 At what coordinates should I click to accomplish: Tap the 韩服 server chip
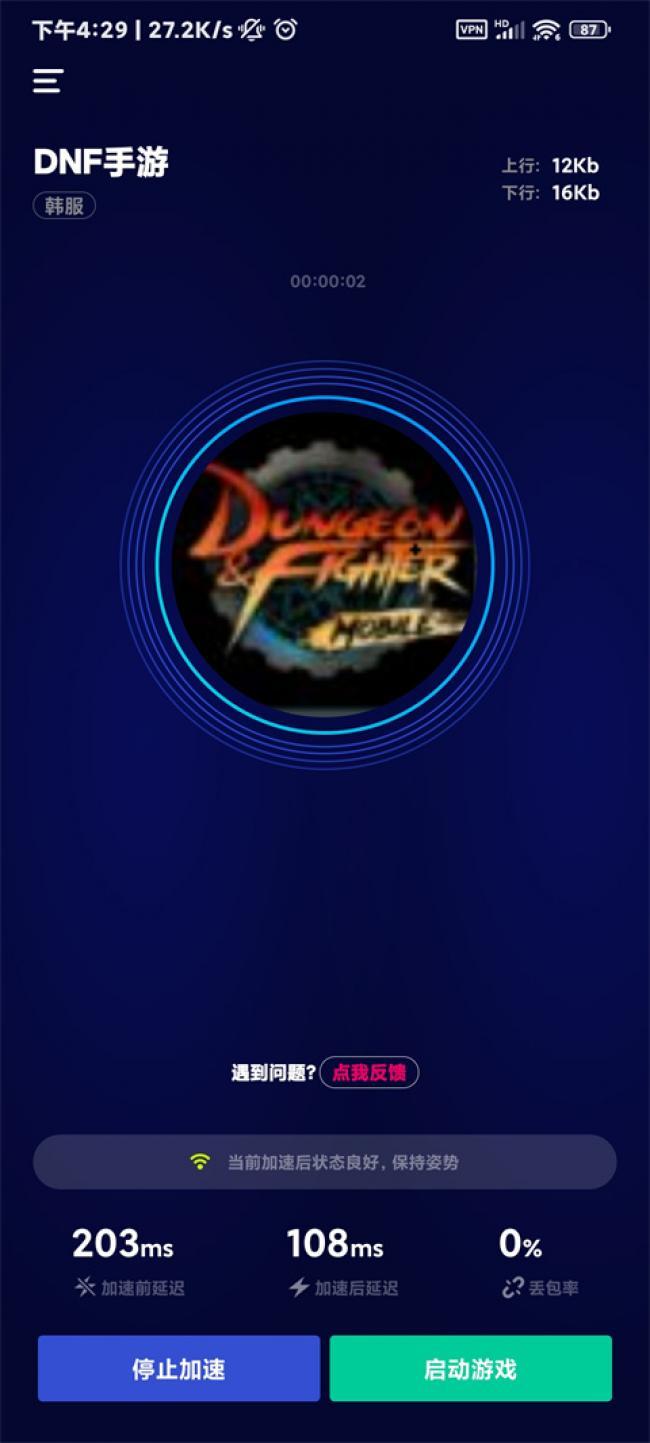[64, 206]
